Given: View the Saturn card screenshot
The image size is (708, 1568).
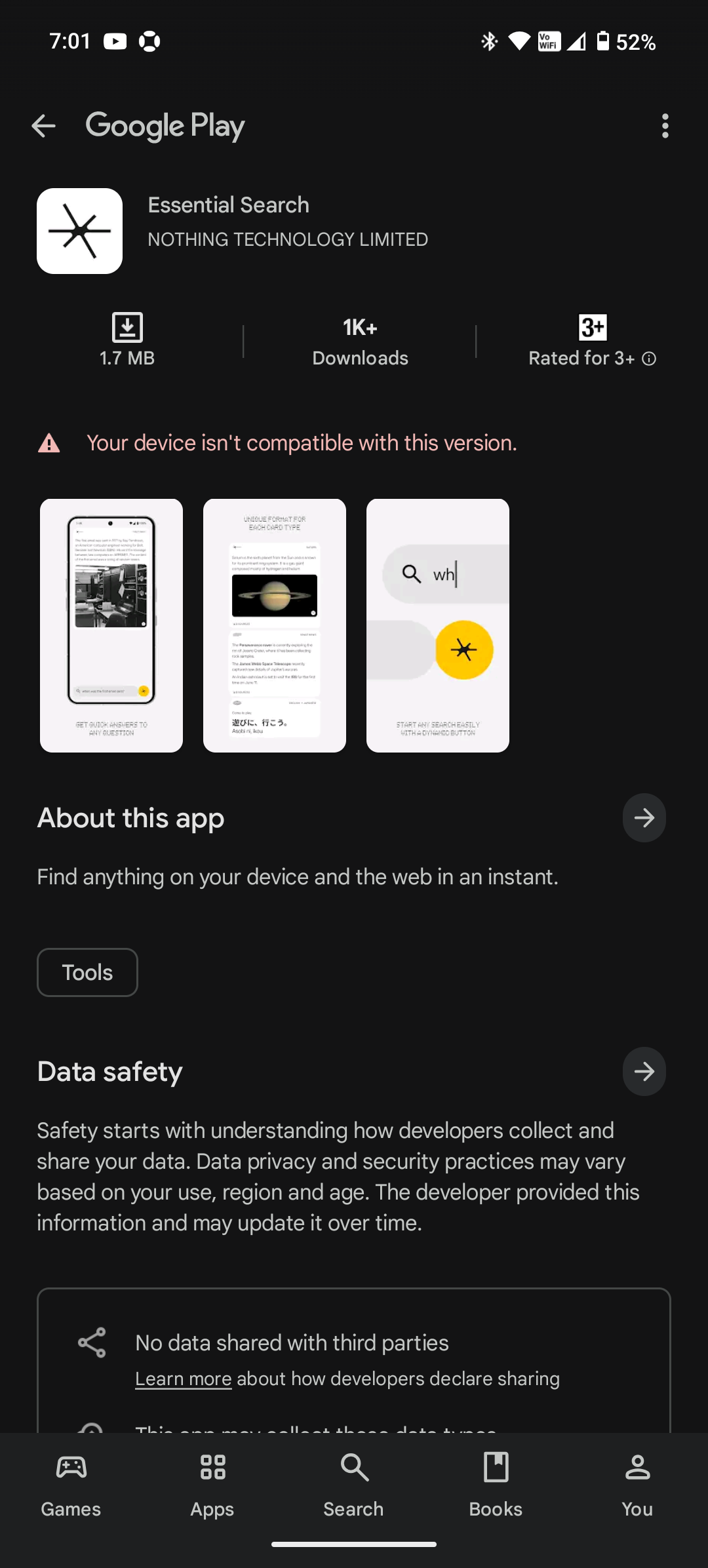Looking at the screenshot, I should pos(275,625).
